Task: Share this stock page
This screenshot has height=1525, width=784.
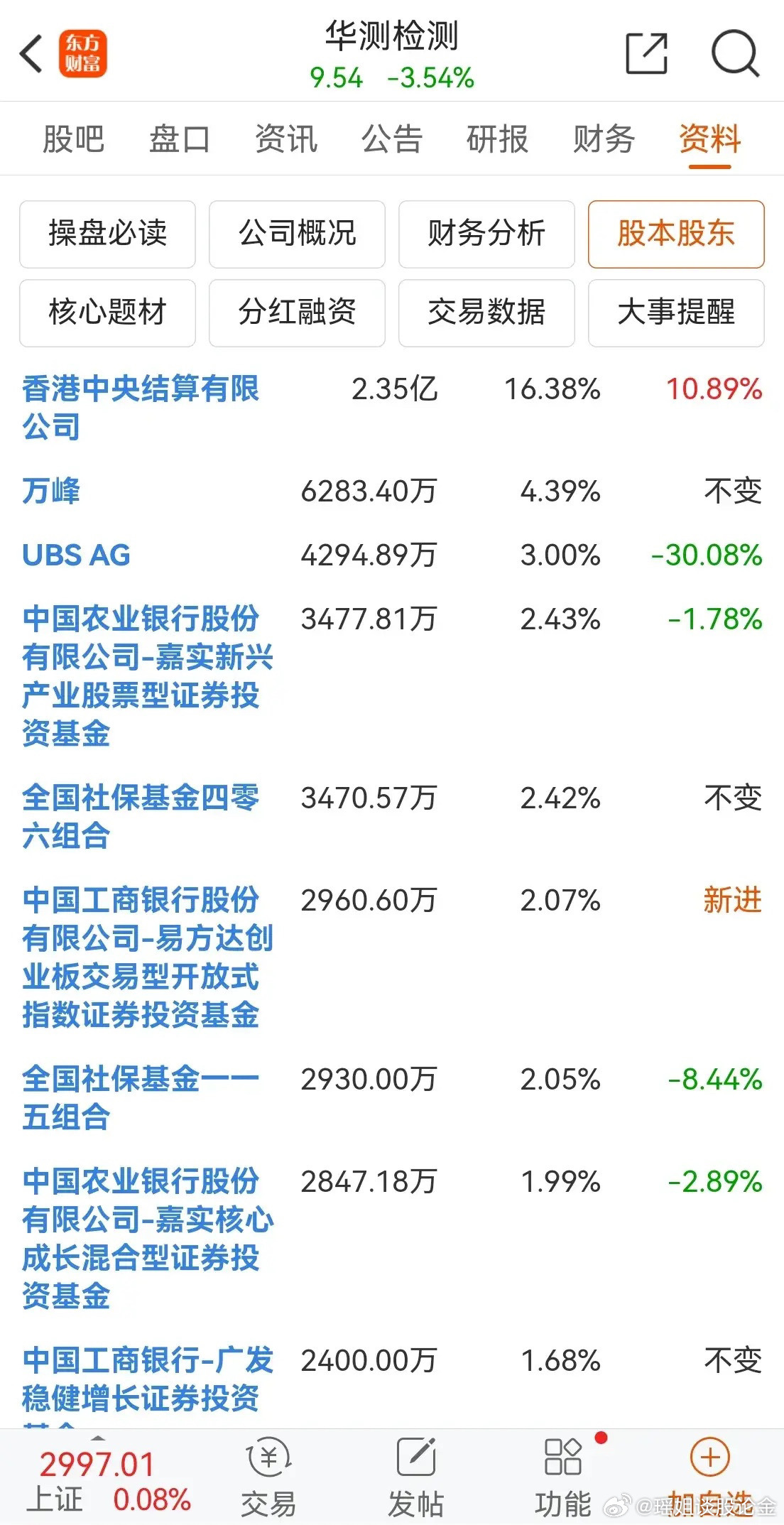Action: point(646,53)
